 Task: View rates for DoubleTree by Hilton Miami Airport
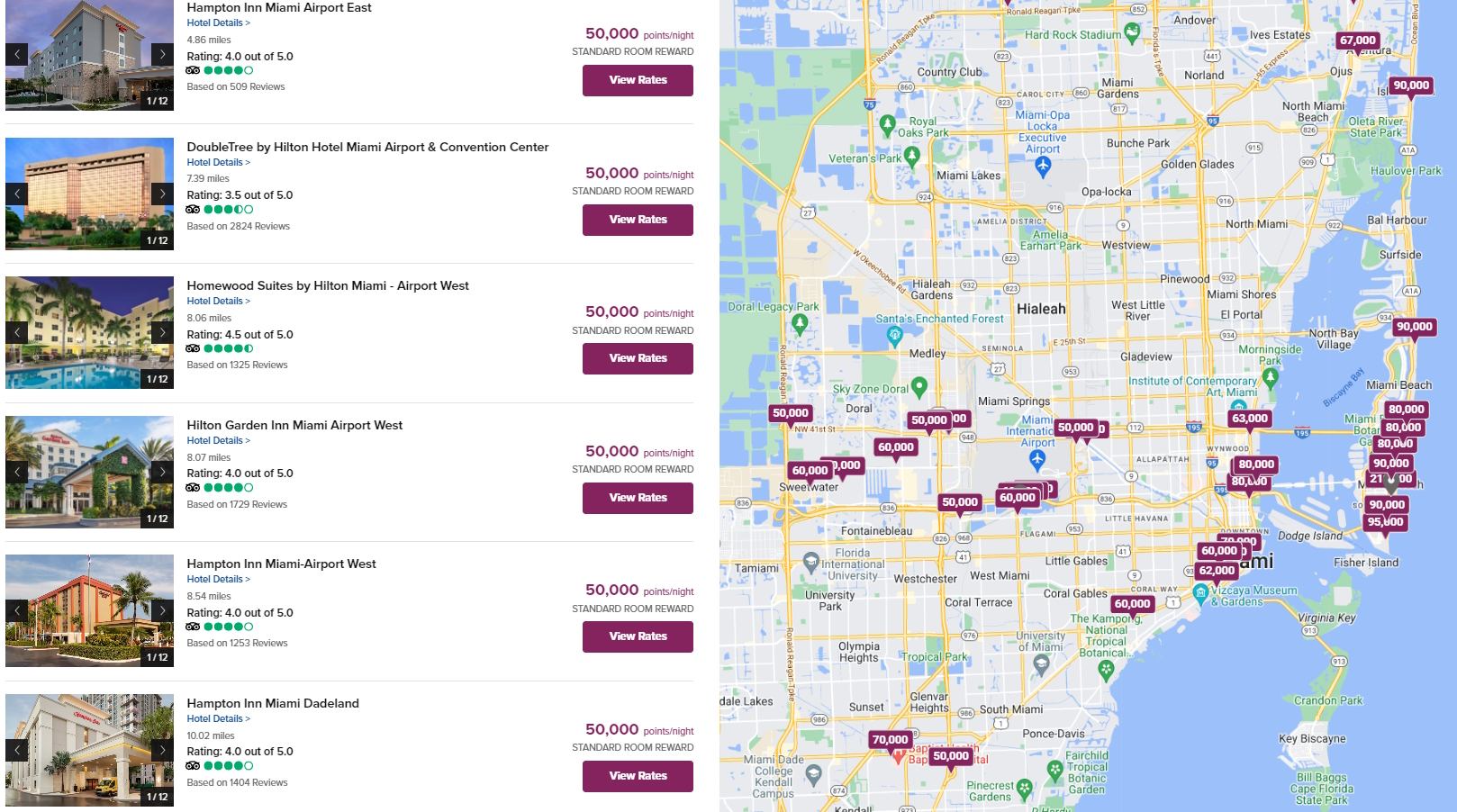[x=638, y=220]
